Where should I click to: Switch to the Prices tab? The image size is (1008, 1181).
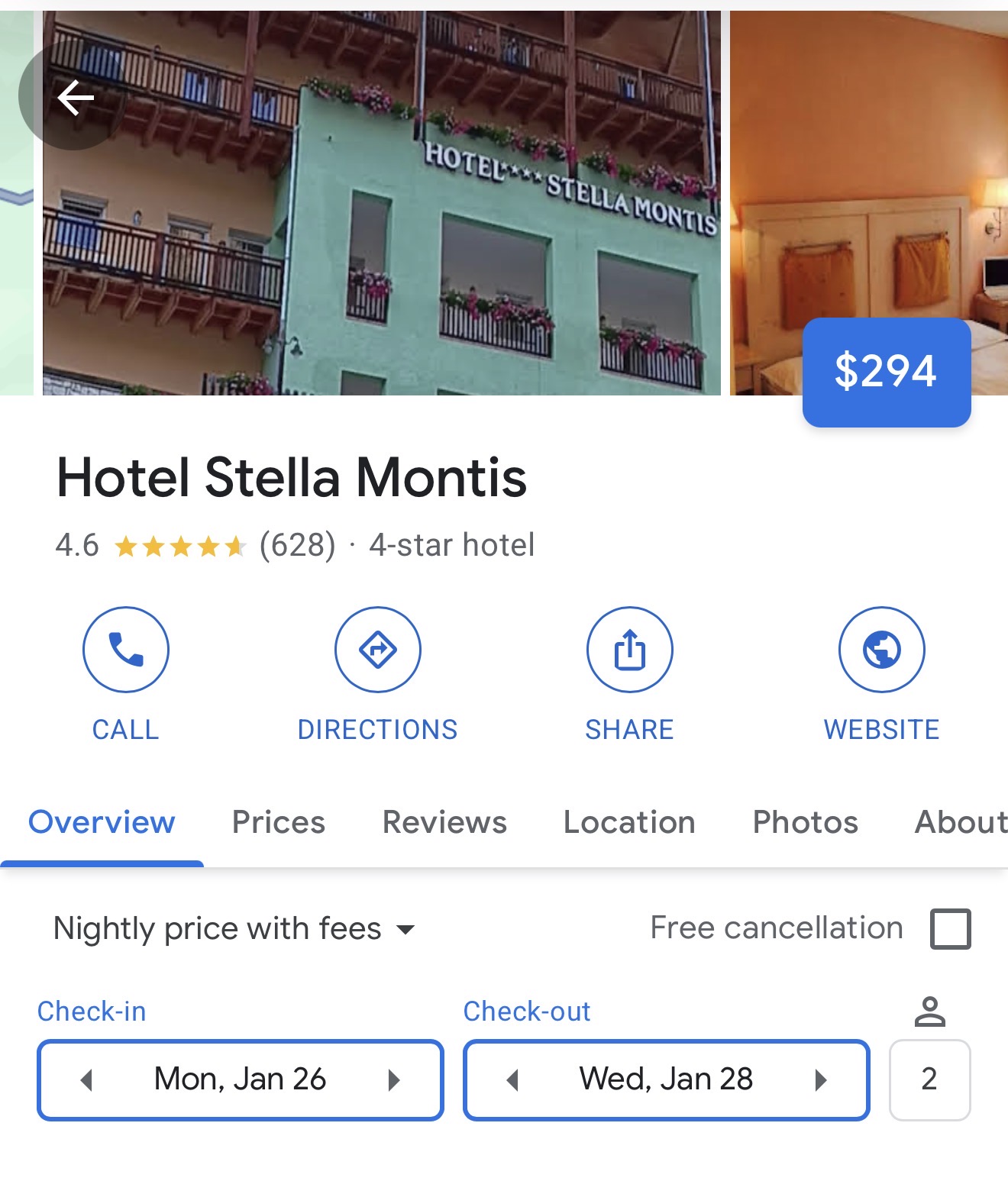(279, 822)
